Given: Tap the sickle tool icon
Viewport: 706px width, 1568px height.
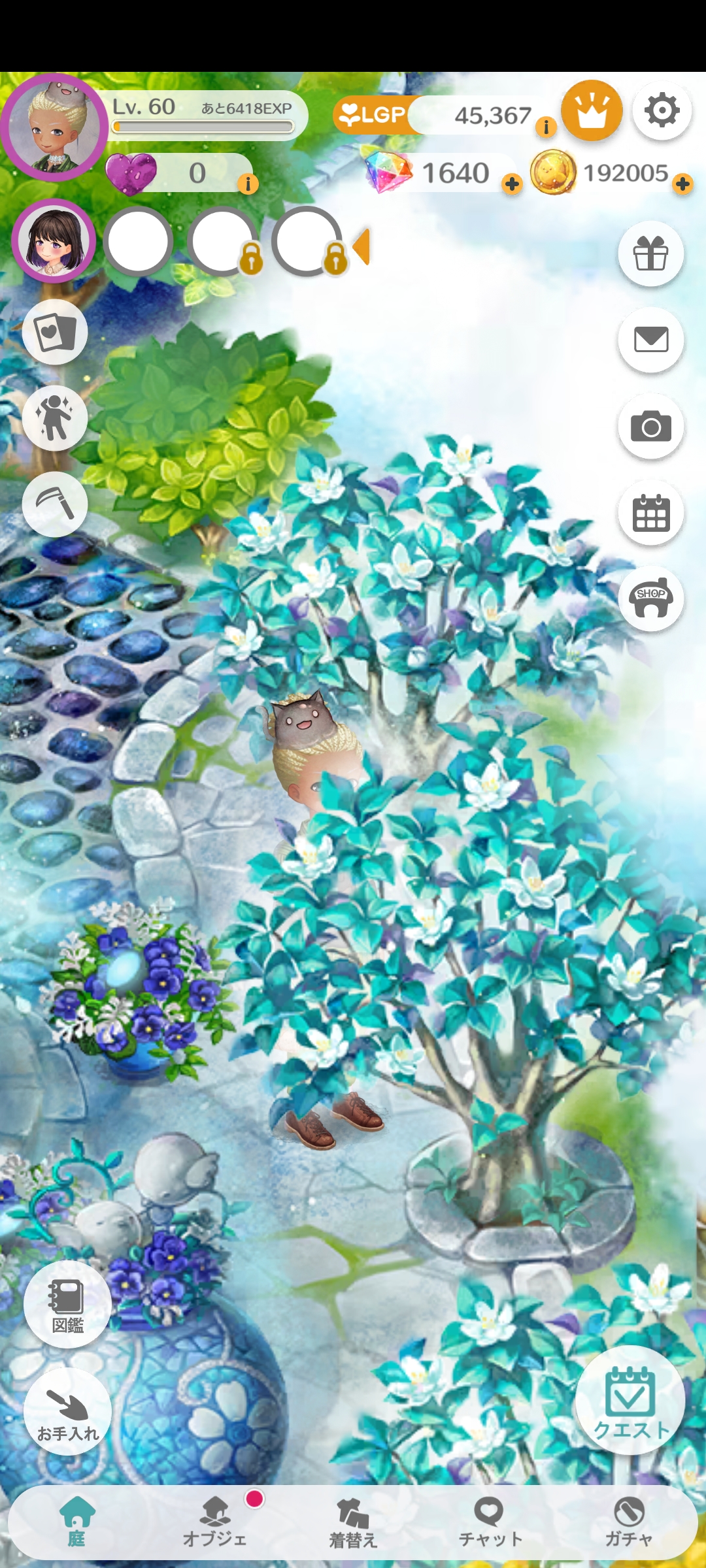Looking at the screenshot, I should click(55, 504).
